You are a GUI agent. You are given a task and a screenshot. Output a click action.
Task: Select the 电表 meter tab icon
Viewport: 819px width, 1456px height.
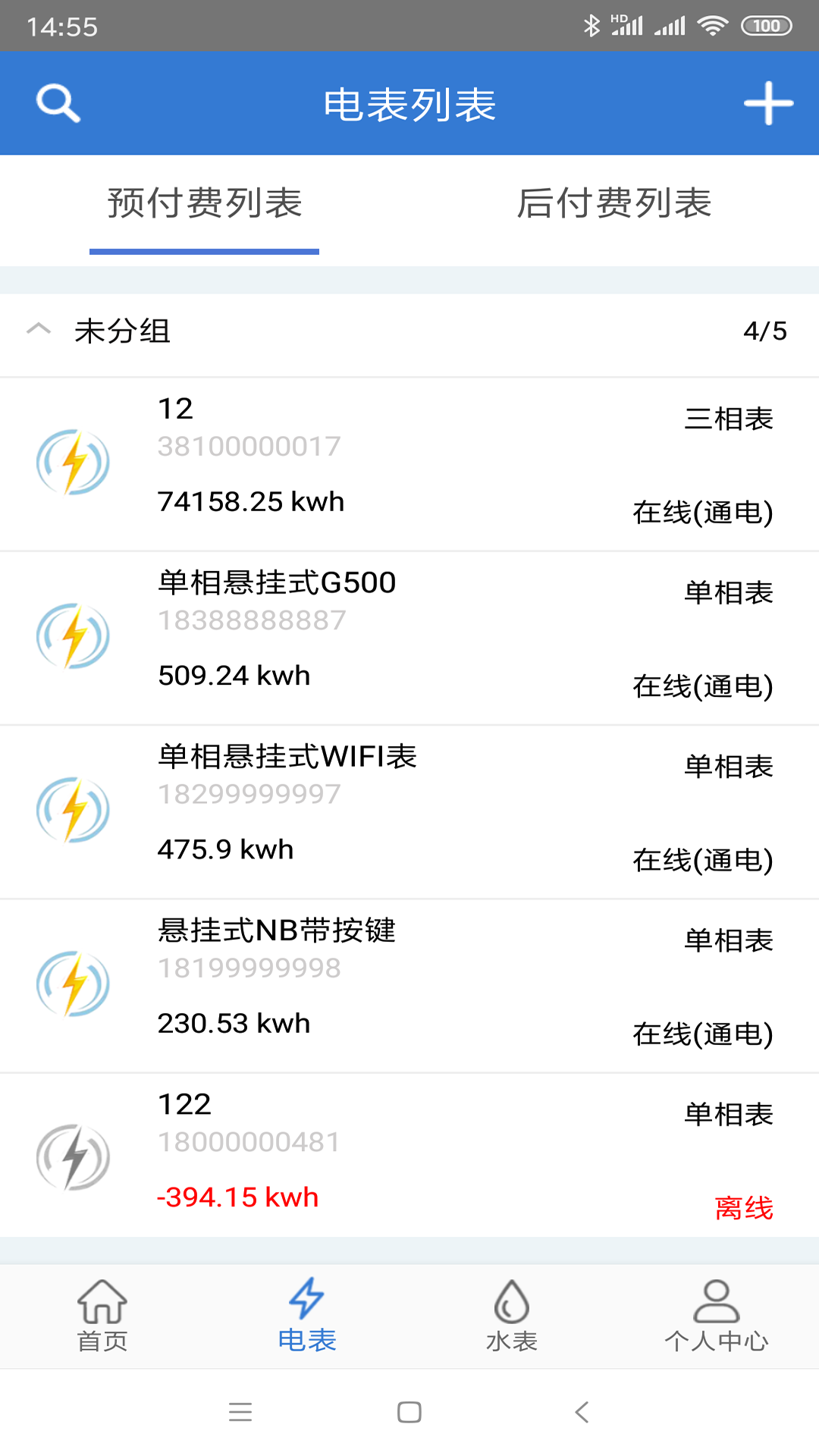(x=307, y=1297)
